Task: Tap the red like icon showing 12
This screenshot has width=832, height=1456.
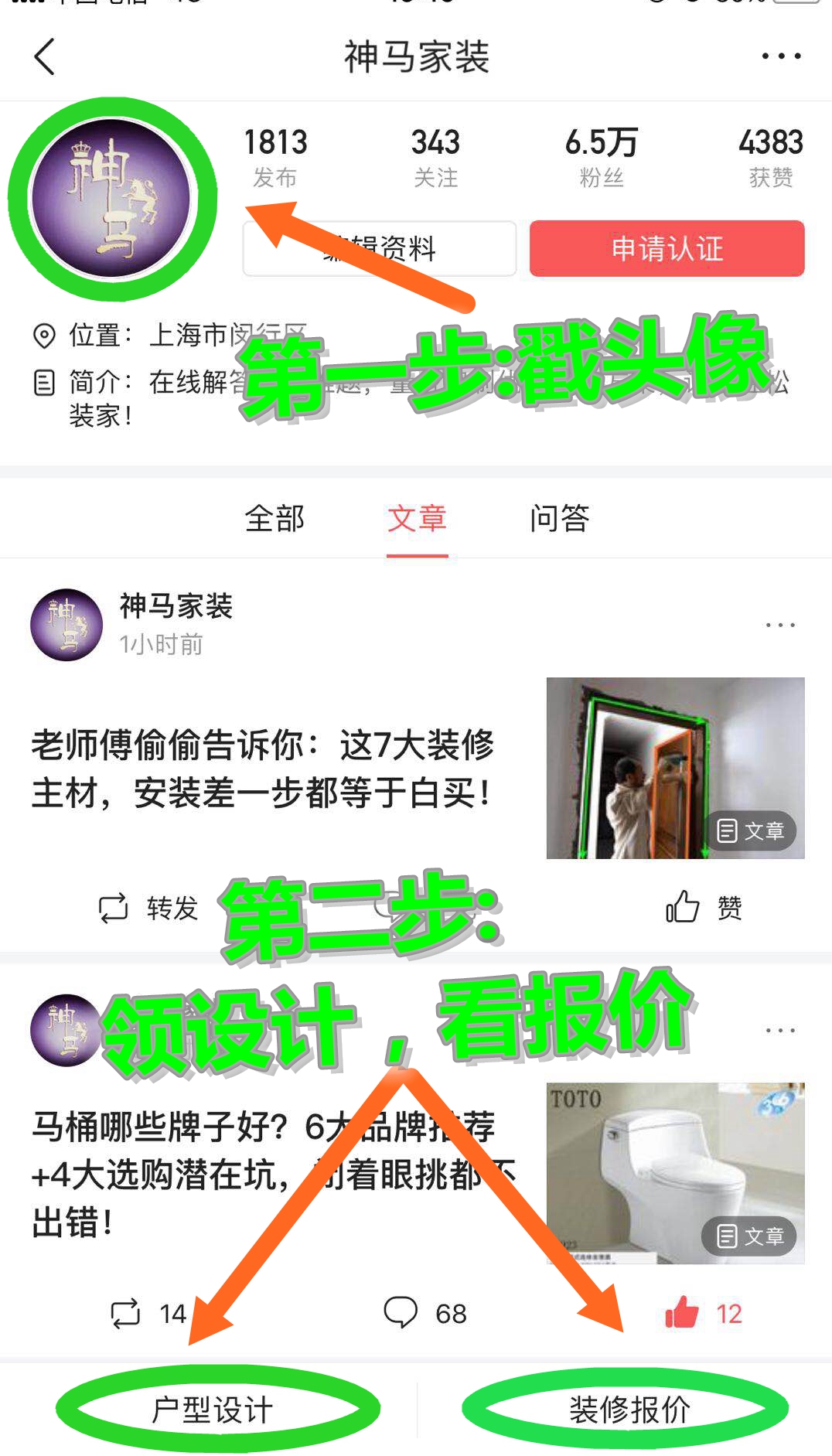Action: 680,1312
